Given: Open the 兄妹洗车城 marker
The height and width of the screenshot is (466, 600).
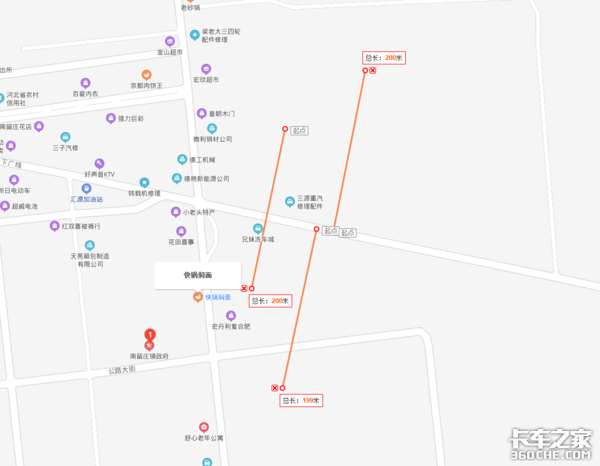Looking at the screenshot, I should [x=258, y=229].
